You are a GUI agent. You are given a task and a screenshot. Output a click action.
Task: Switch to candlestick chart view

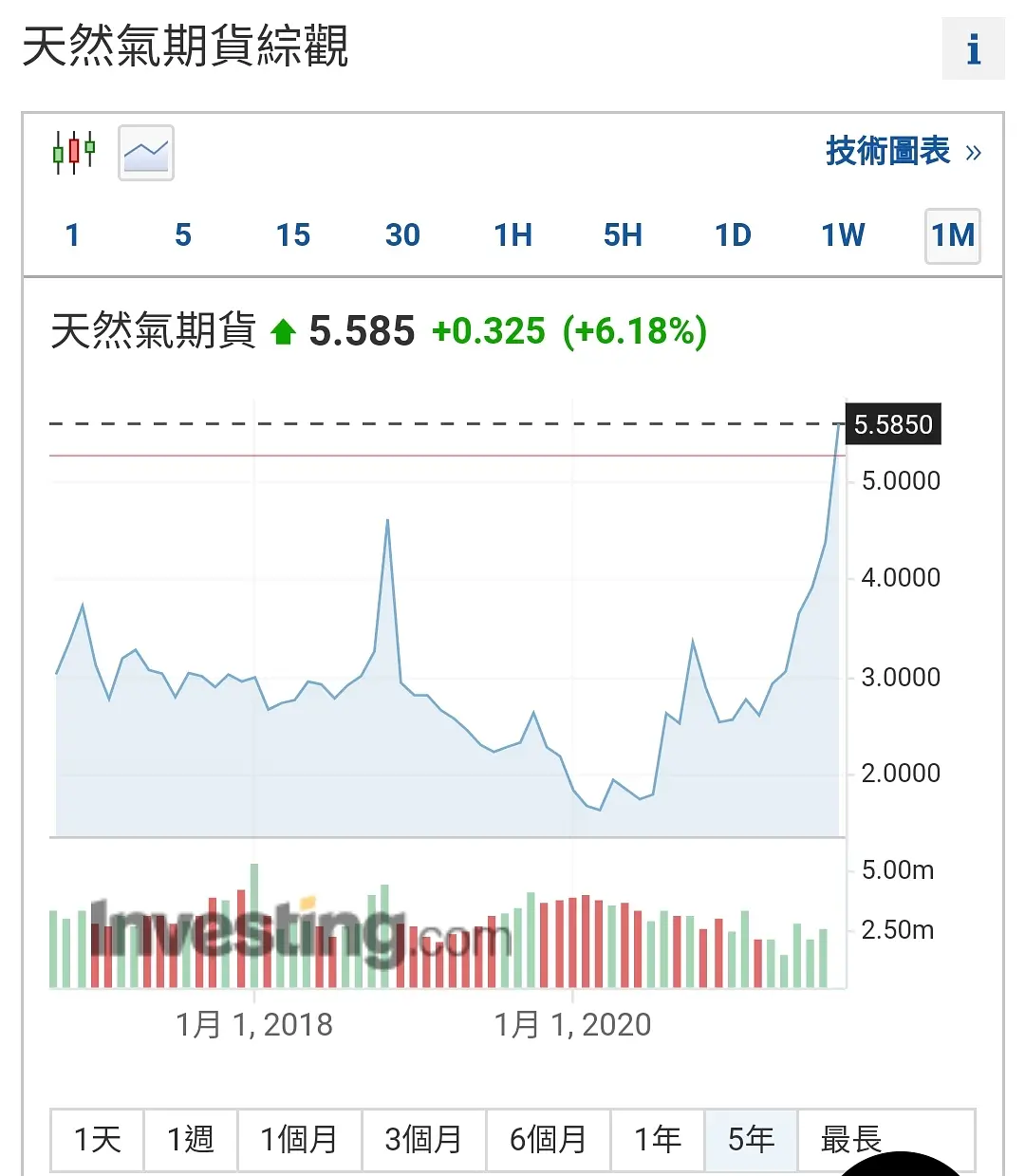click(74, 152)
